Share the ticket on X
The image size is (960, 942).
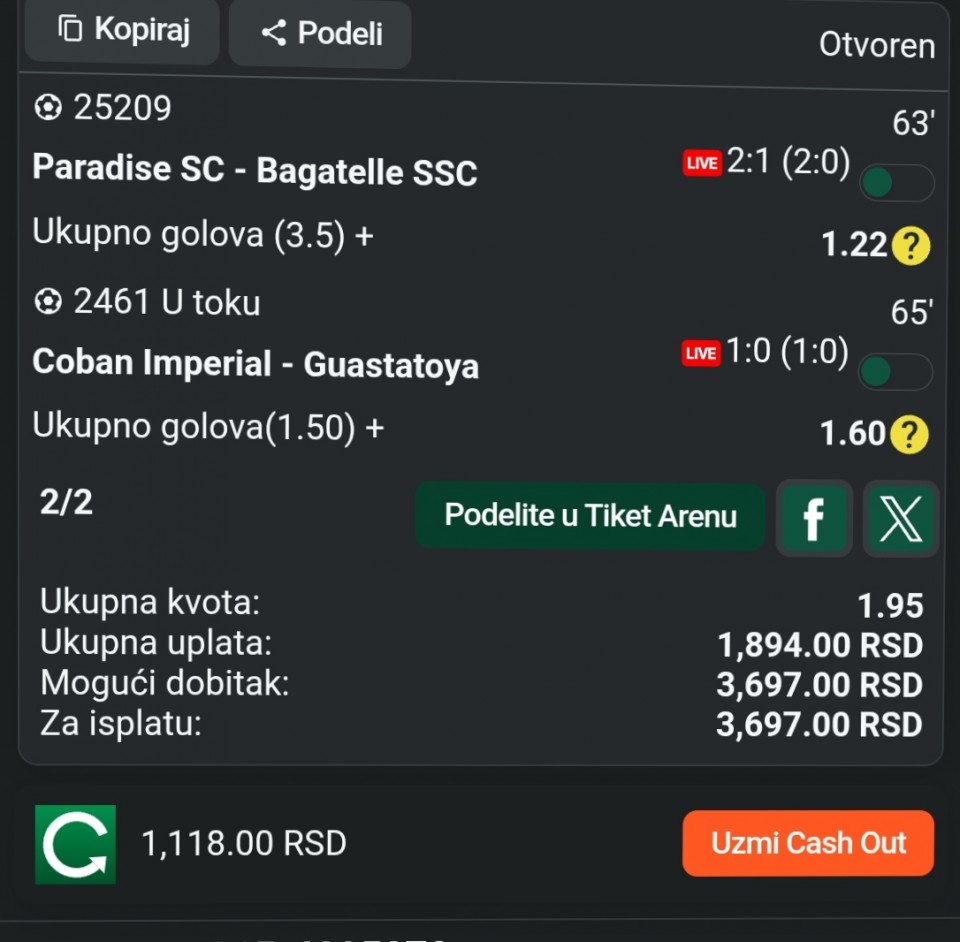click(900, 518)
